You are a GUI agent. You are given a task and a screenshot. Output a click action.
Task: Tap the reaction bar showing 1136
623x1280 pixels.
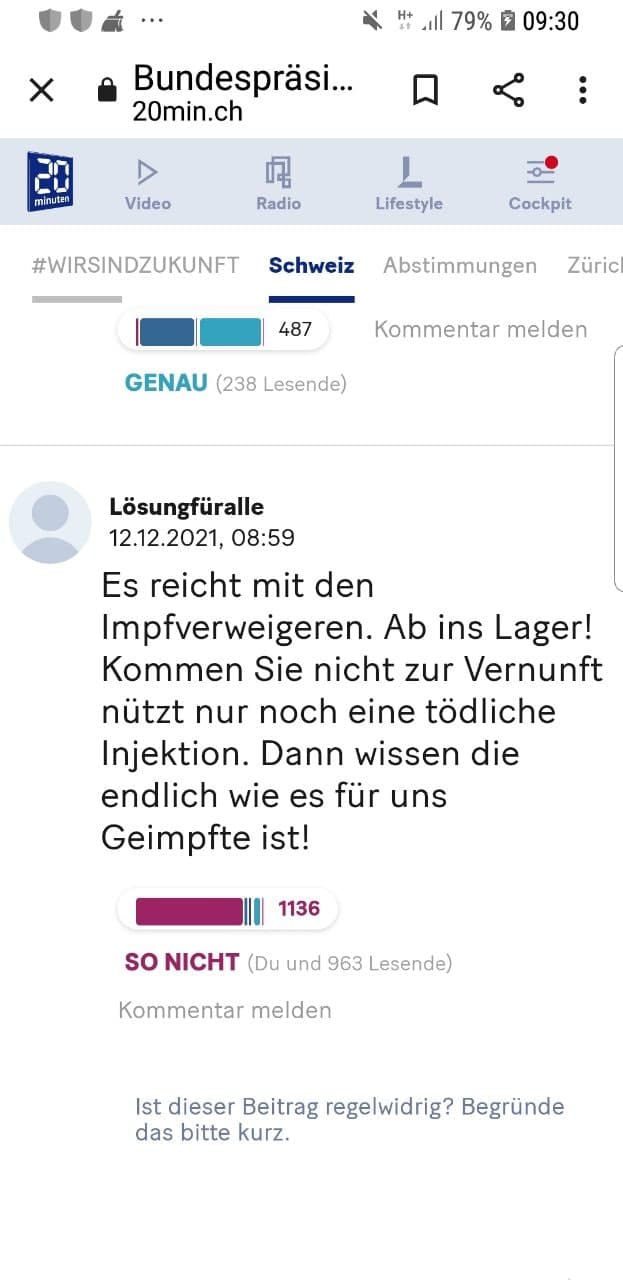click(x=227, y=909)
